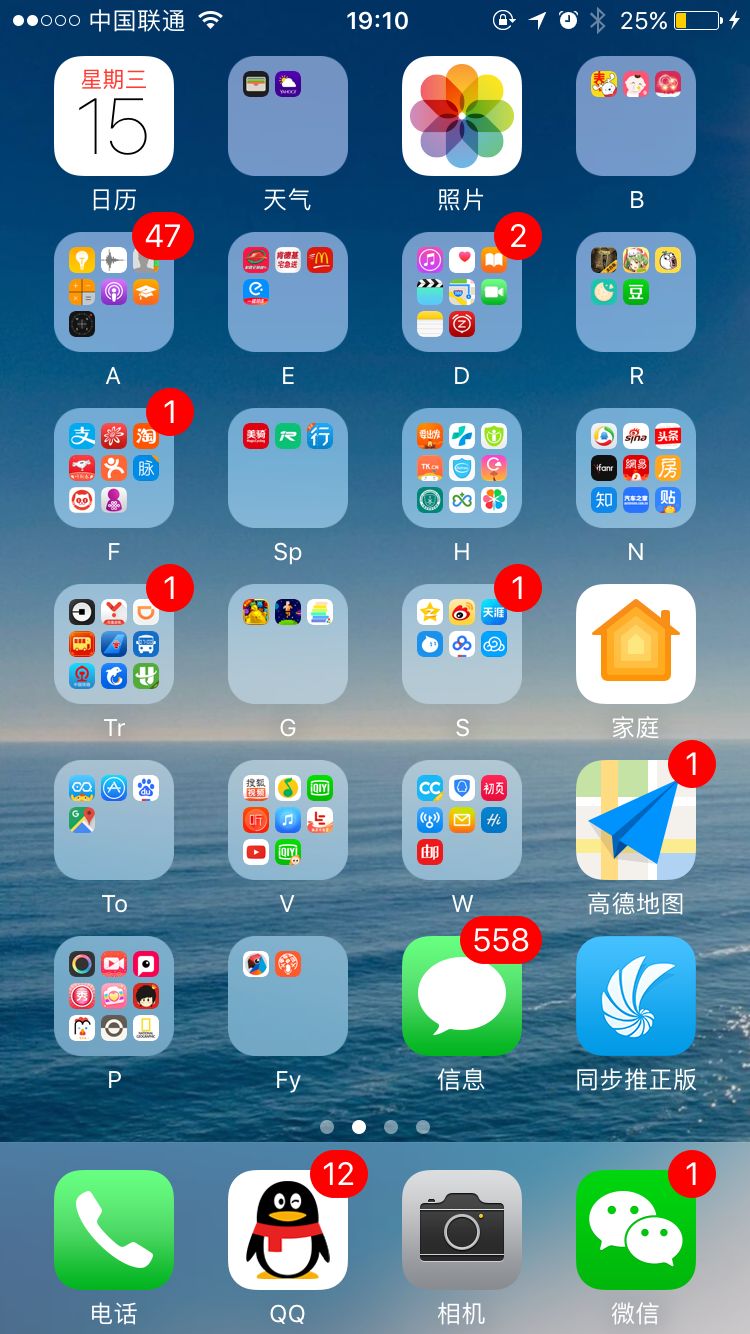This screenshot has height=1334, width=750.
Task: Open the 电话 phone app
Action: [x=113, y=1230]
